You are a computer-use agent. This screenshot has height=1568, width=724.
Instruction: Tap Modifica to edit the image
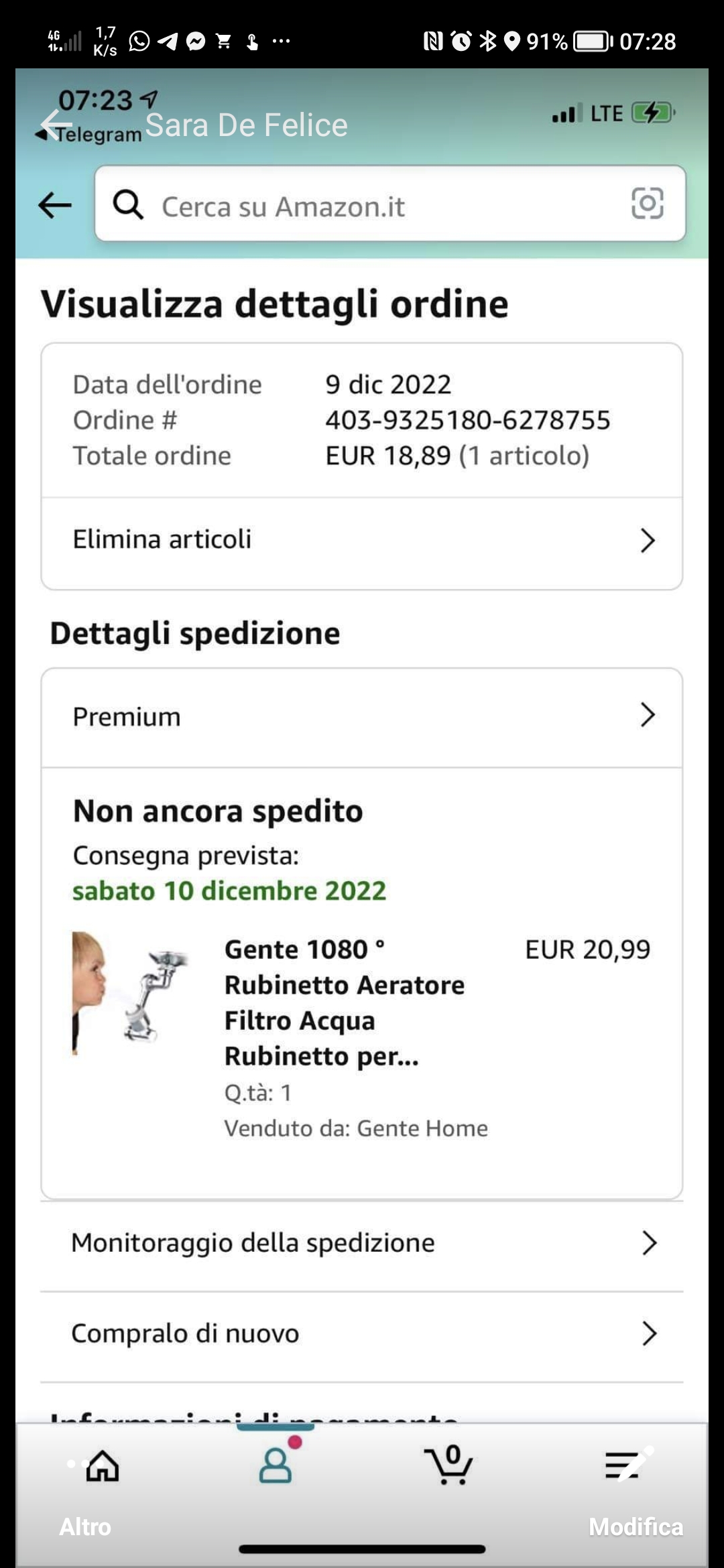(x=635, y=1526)
